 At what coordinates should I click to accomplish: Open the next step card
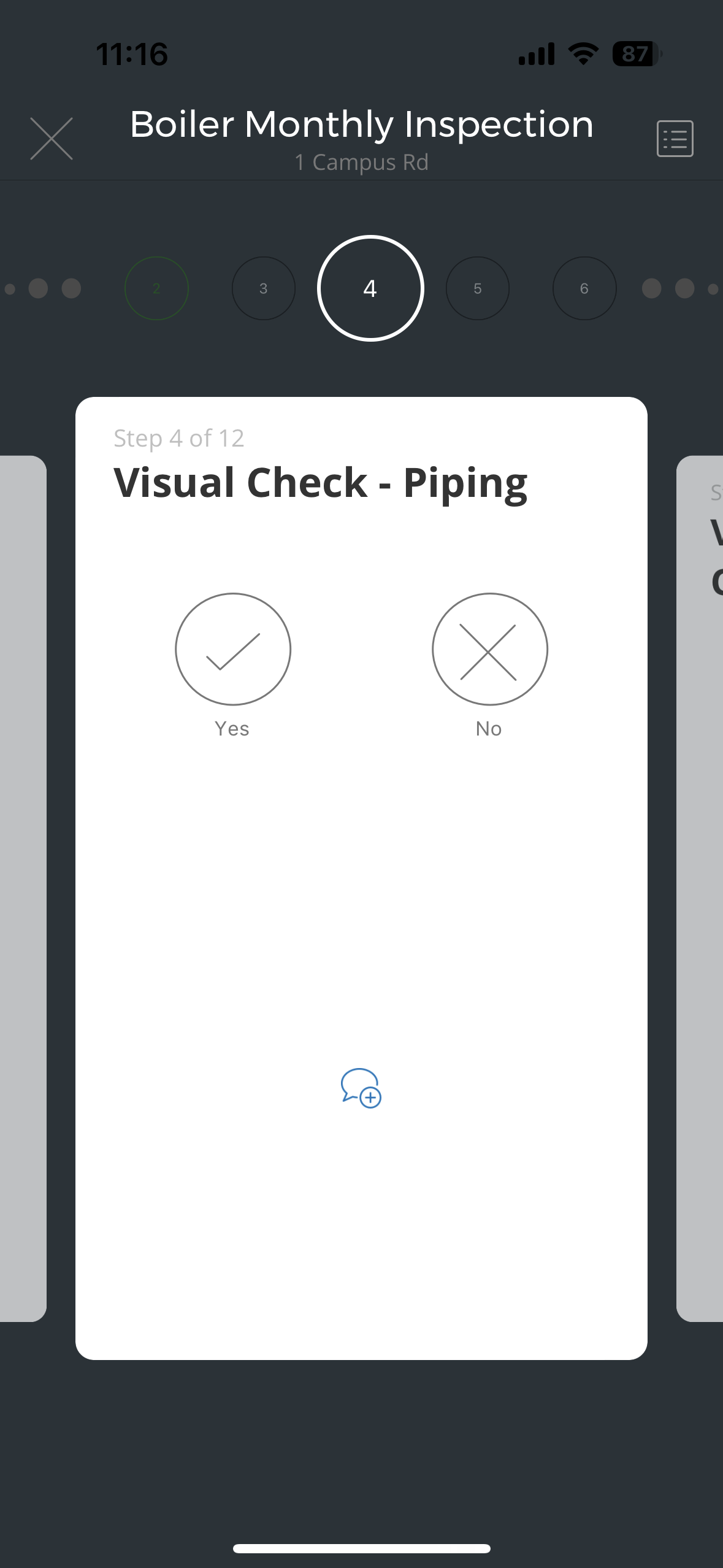700,888
